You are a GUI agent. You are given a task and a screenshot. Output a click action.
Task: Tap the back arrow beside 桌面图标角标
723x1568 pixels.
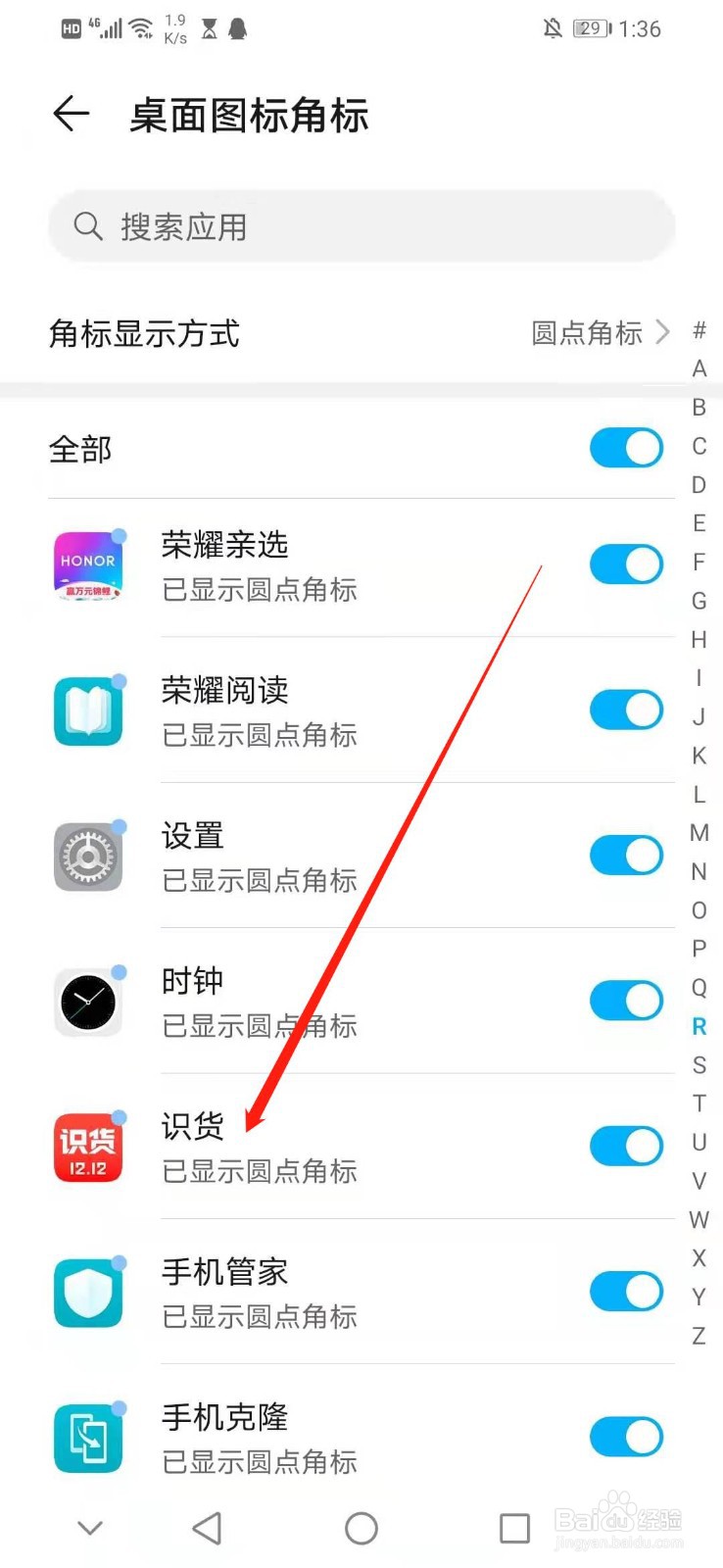[70, 114]
